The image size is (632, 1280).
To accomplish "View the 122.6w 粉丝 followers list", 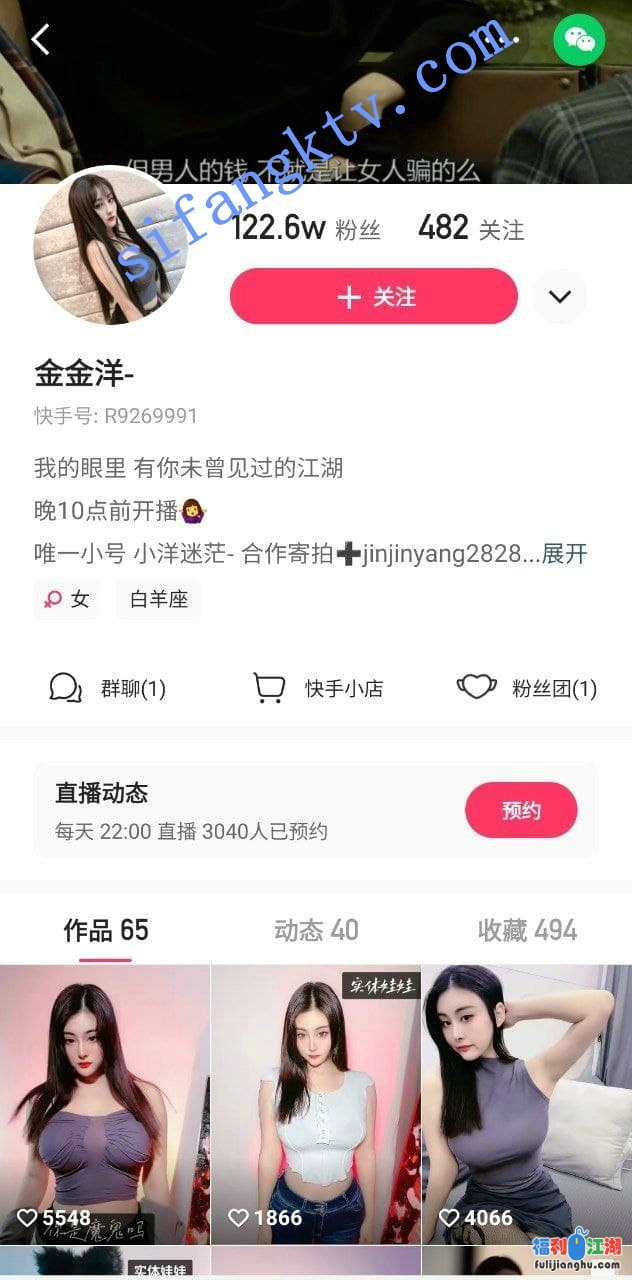I will [x=306, y=229].
